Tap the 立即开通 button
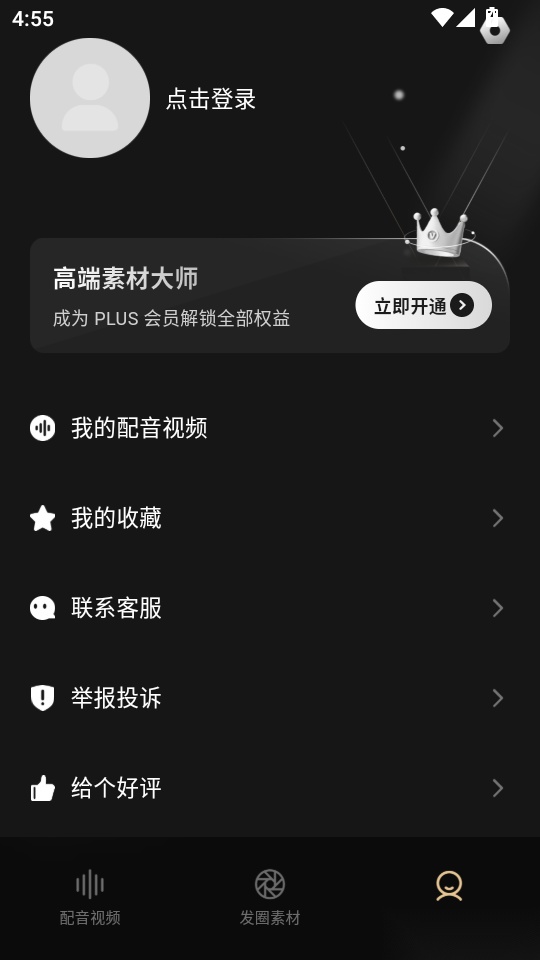The height and width of the screenshot is (960, 540). pos(424,305)
